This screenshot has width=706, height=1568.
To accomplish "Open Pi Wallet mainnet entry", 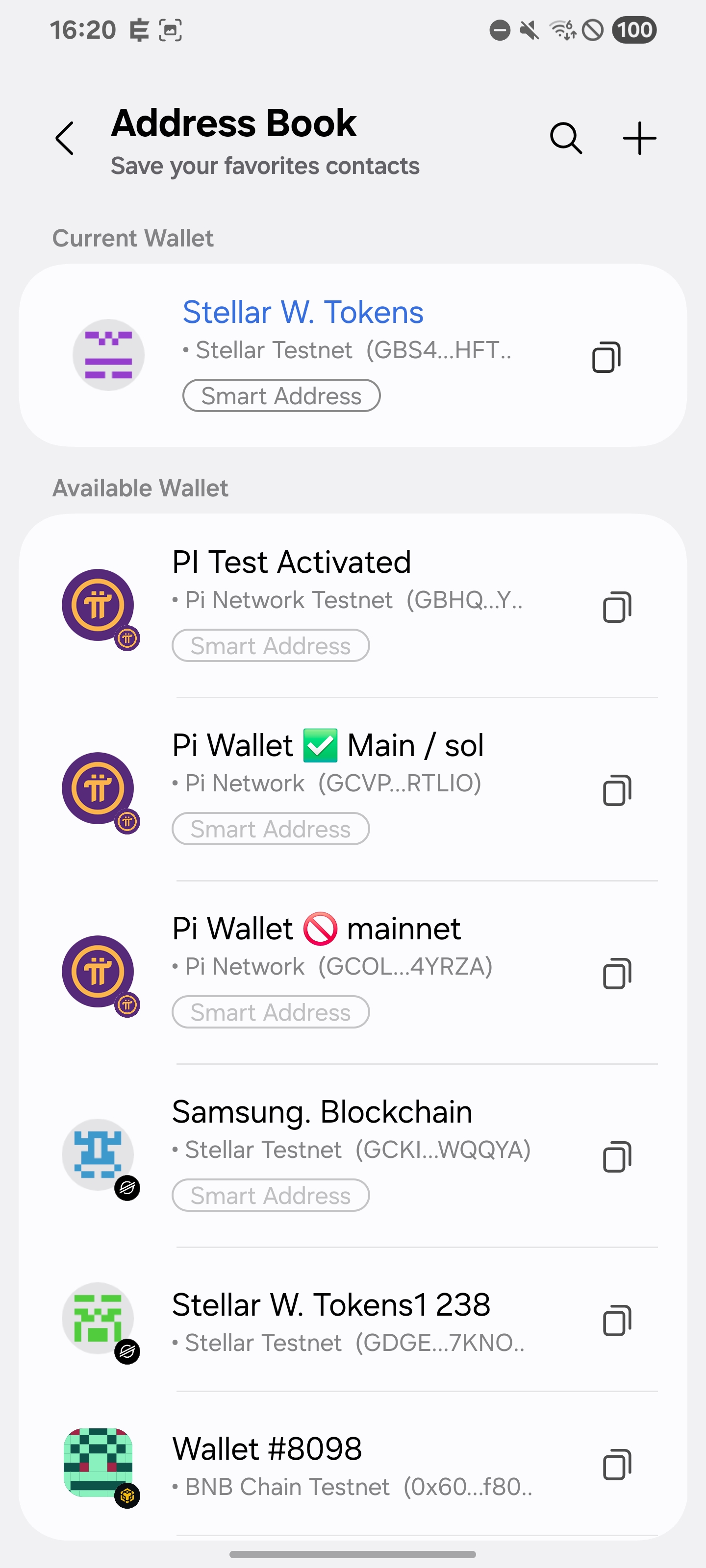I will tap(316, 929).
